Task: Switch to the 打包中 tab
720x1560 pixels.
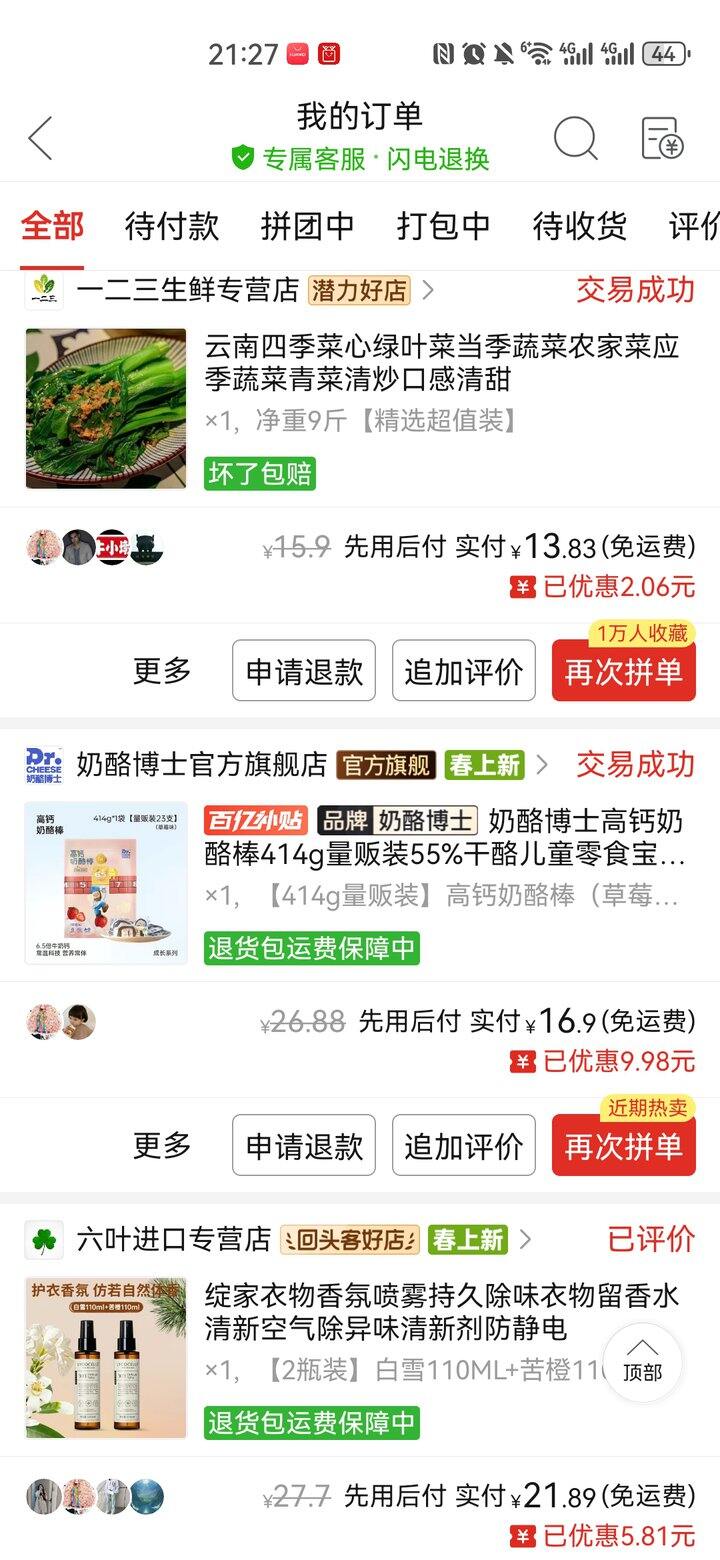Action: coord(443,226)
